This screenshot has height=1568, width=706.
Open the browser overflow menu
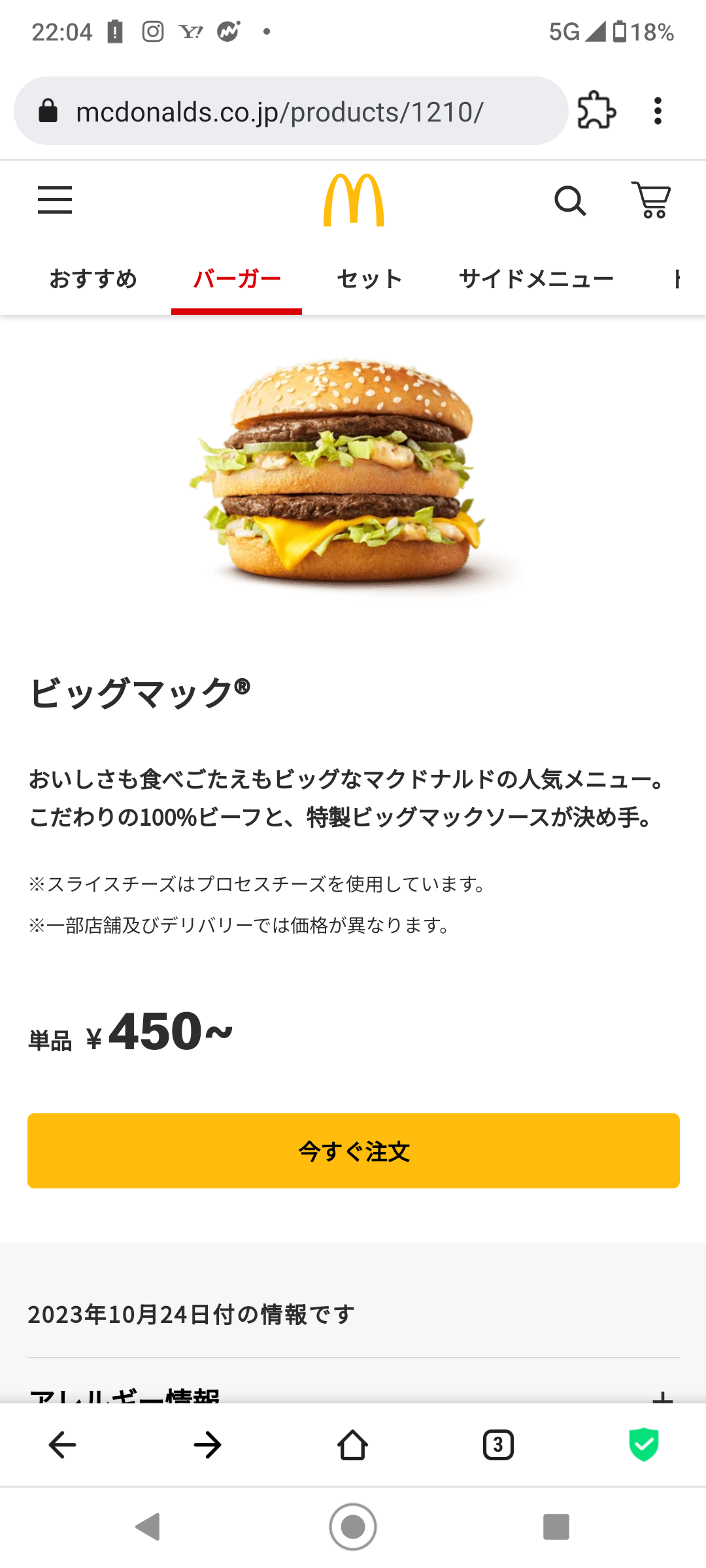pyautogui.click(x=658, y=111)
